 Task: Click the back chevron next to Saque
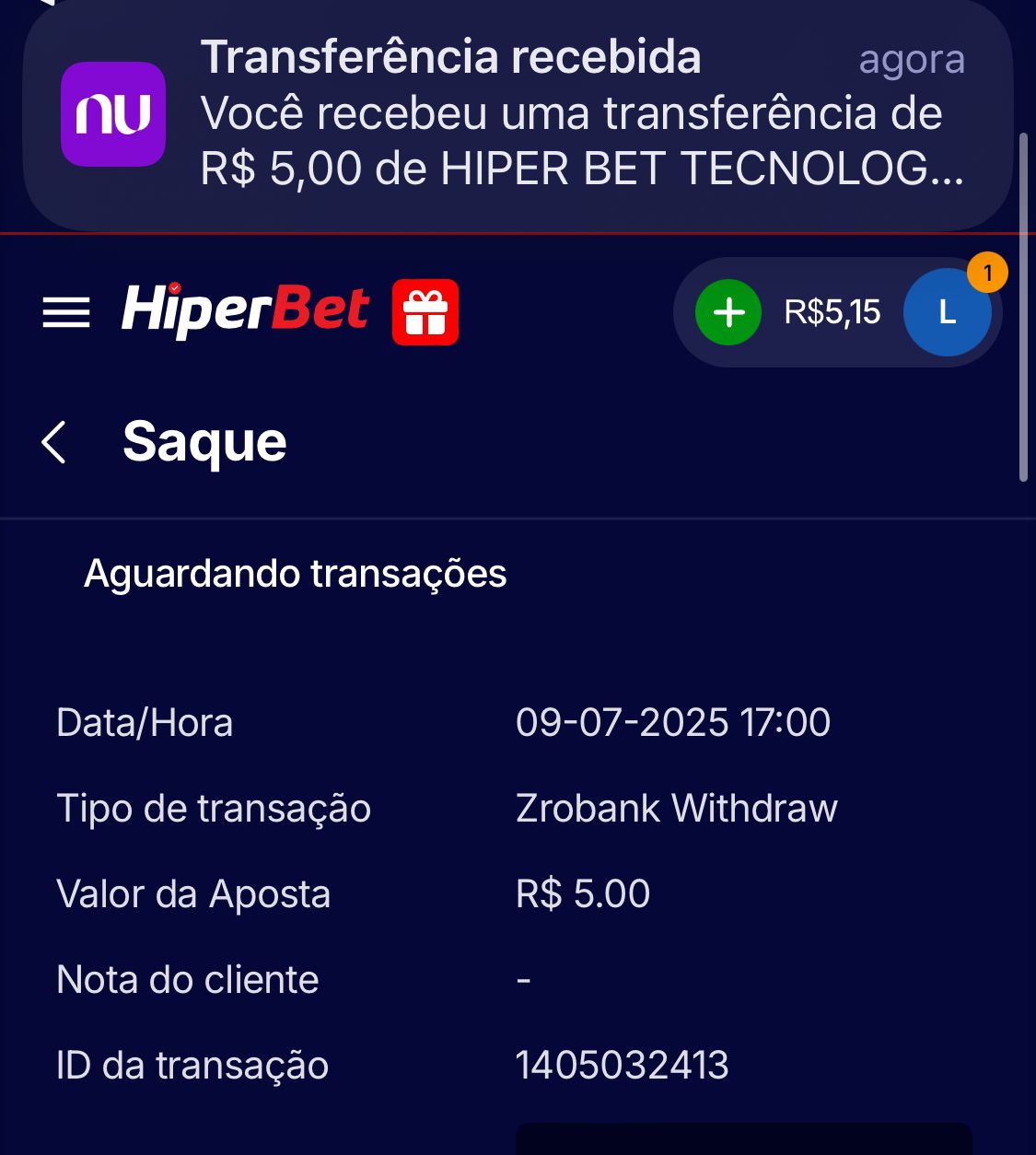coord(55,442)
